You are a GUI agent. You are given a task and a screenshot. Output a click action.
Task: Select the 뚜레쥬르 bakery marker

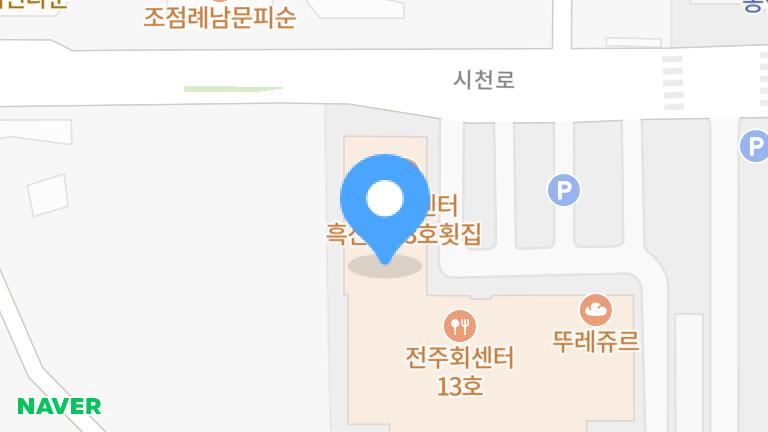596,310
